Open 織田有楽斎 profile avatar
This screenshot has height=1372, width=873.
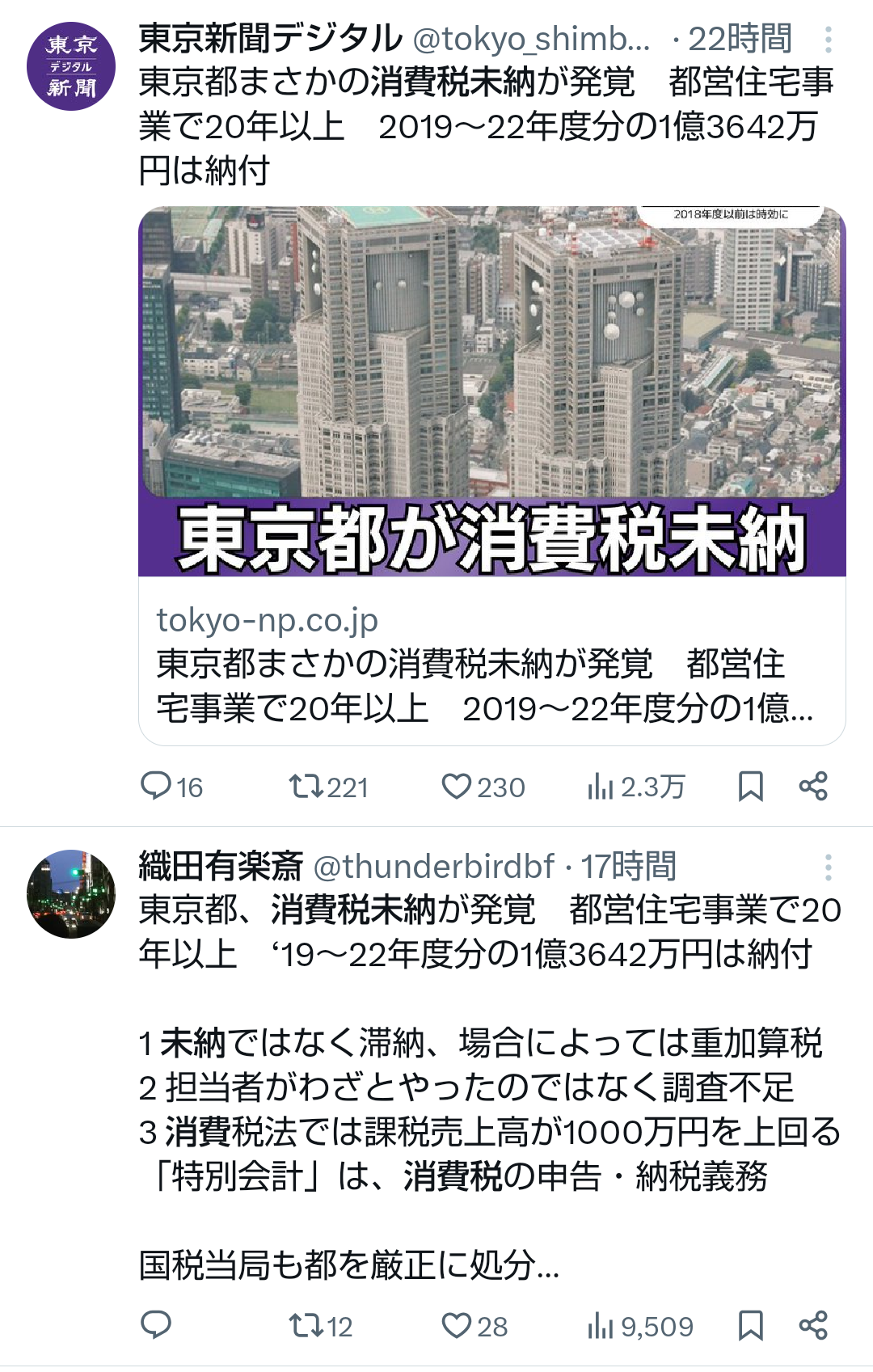(71, 893)
